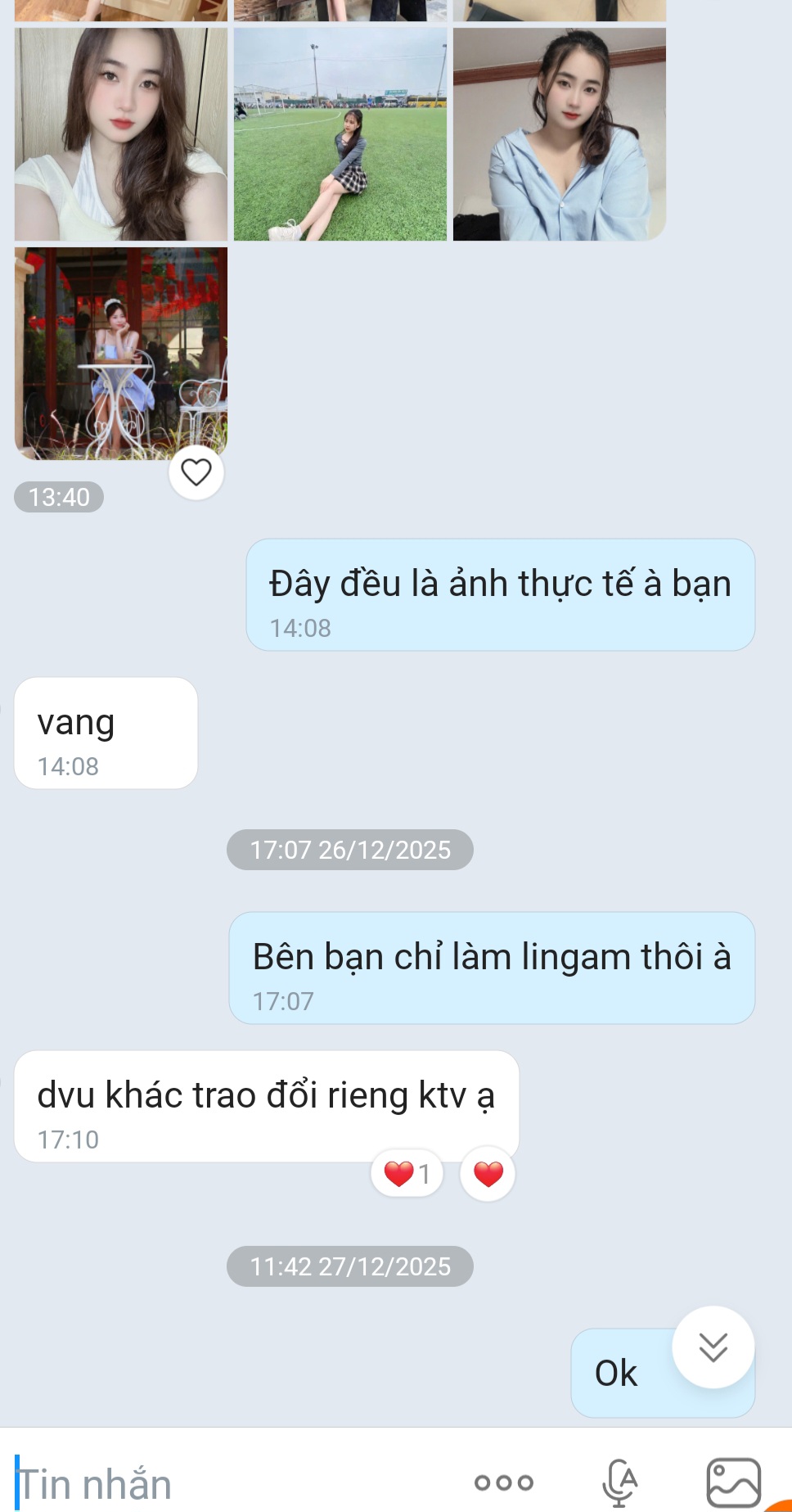Screen dimensions: 792x1512
Task: Like the photo album message
Action: [x=196, y=472]
